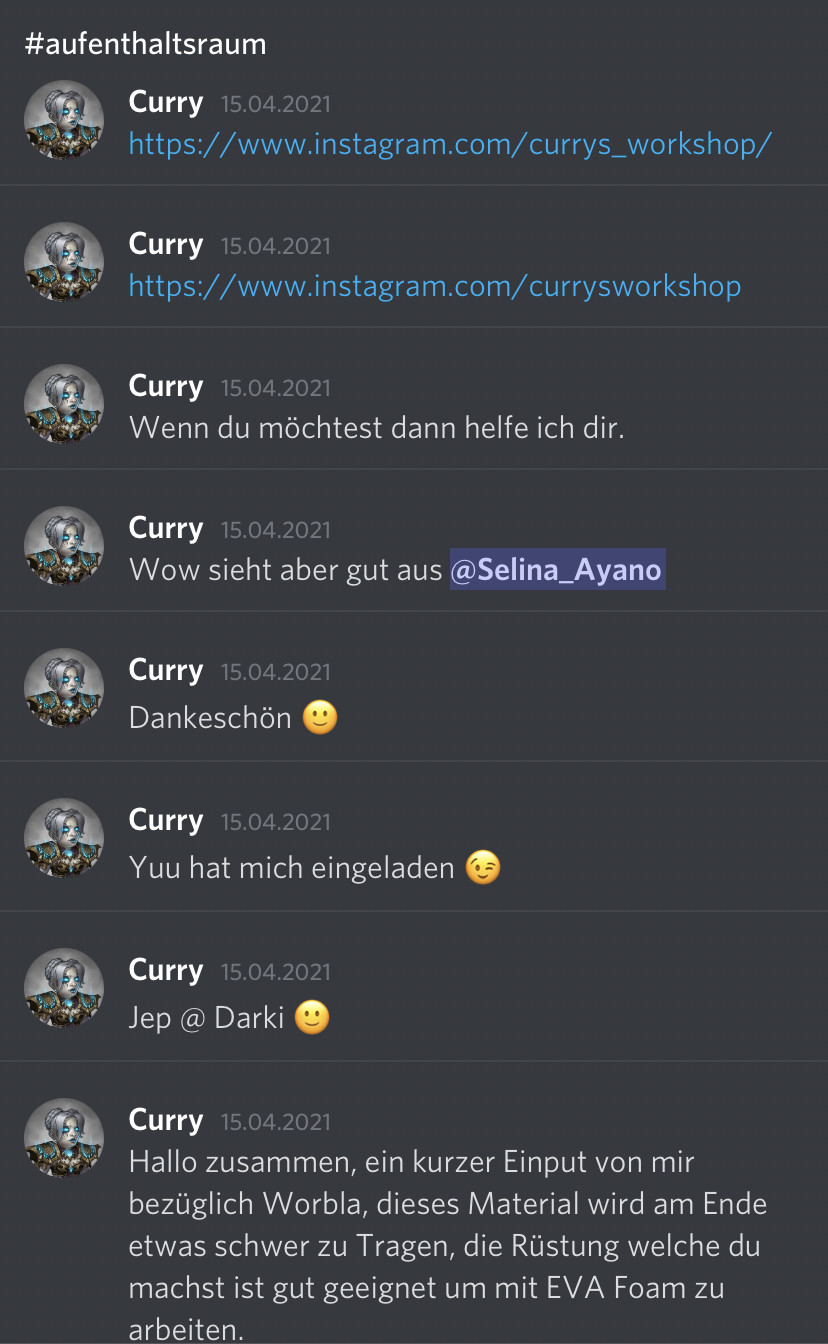Open the currysworkshop Instagram link
This screenshot has height=1344, width=828.
tap(435, 286)
